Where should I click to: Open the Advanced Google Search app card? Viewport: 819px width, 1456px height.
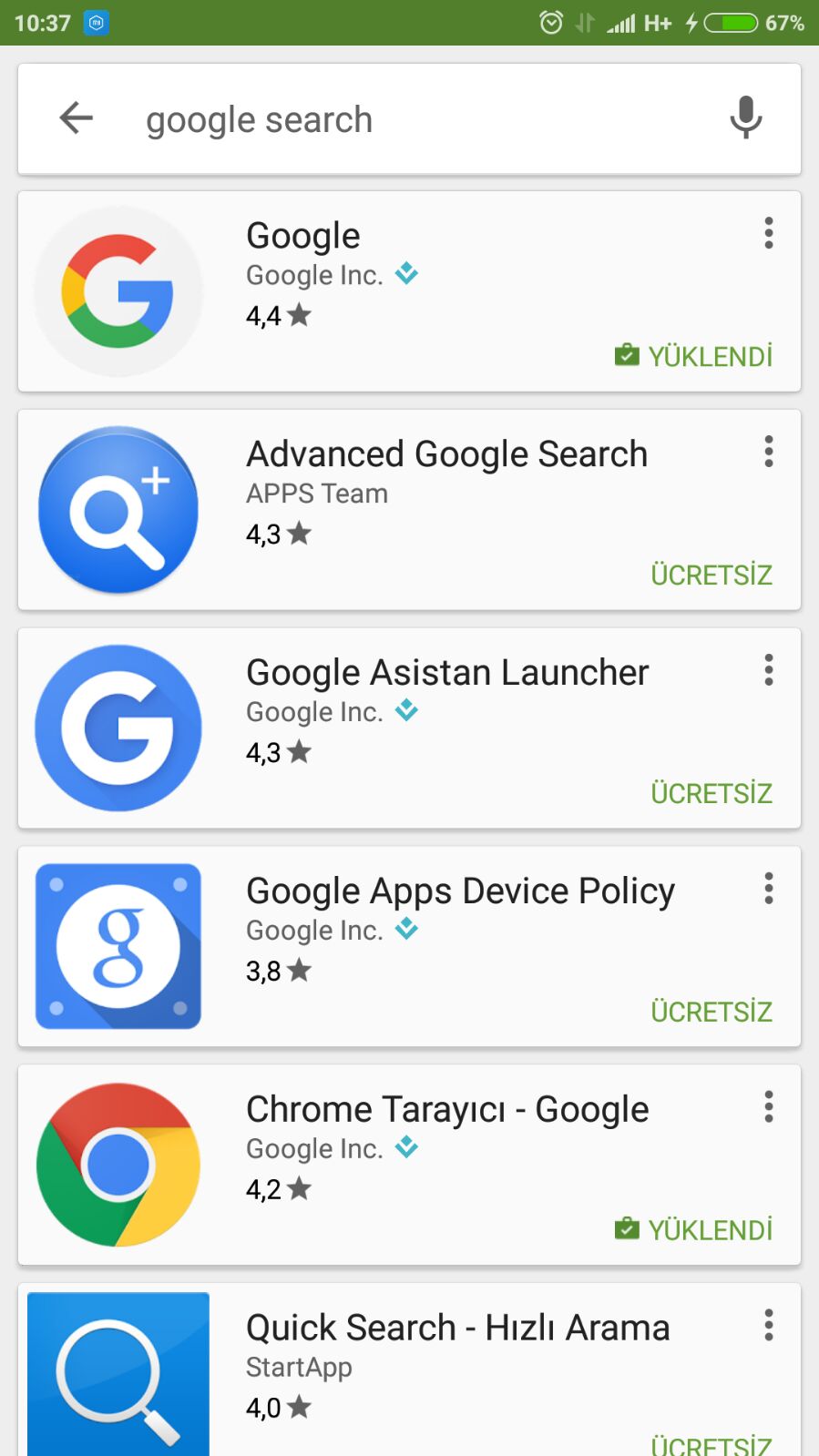click(409, 510)
